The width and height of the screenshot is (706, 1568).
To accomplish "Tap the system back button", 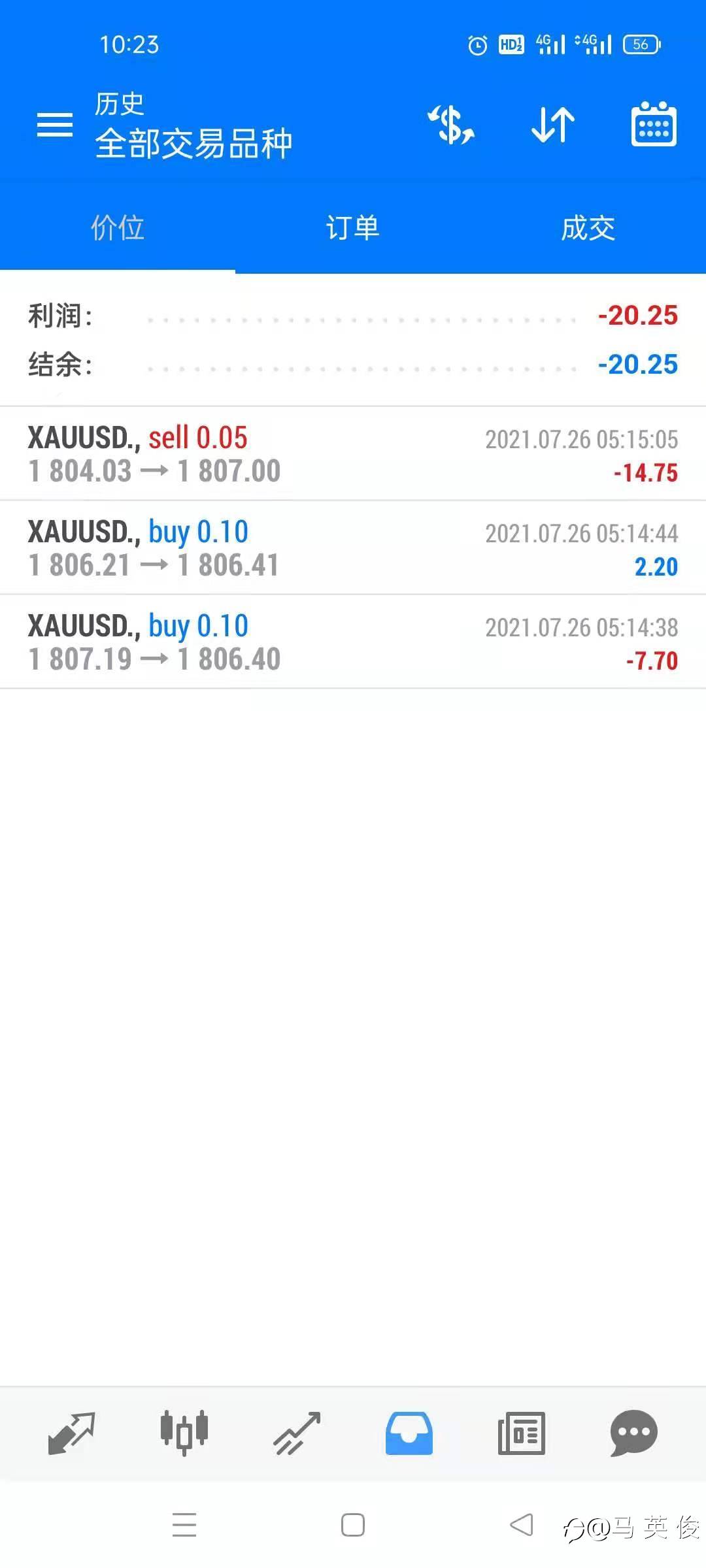I will pyautogui.click(x=522, y=1526).
